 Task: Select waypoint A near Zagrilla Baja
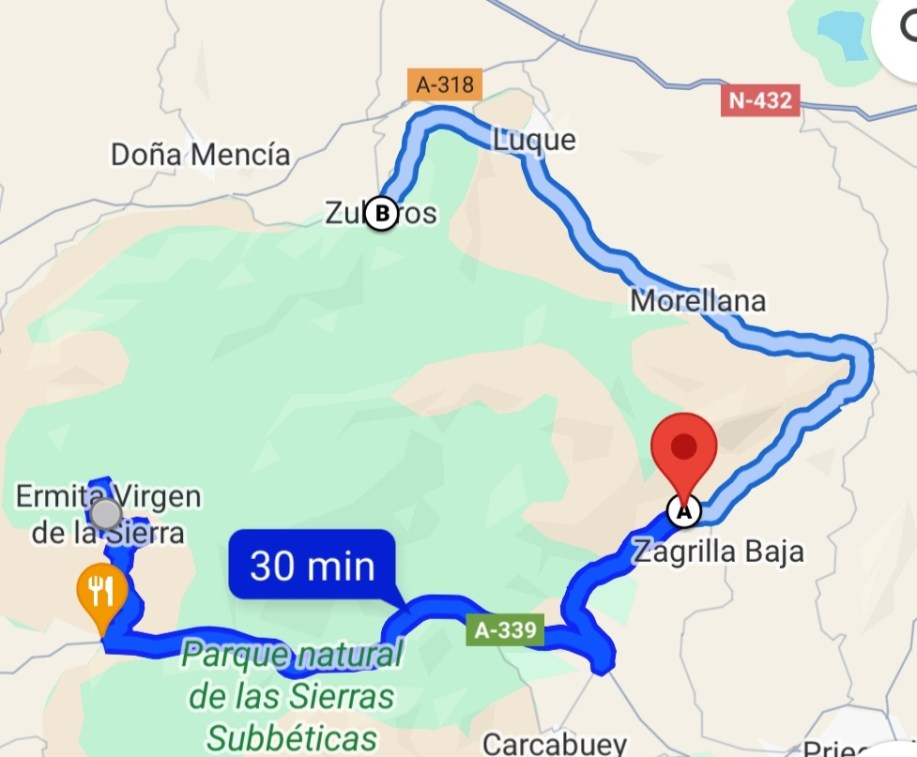(684, 511)
